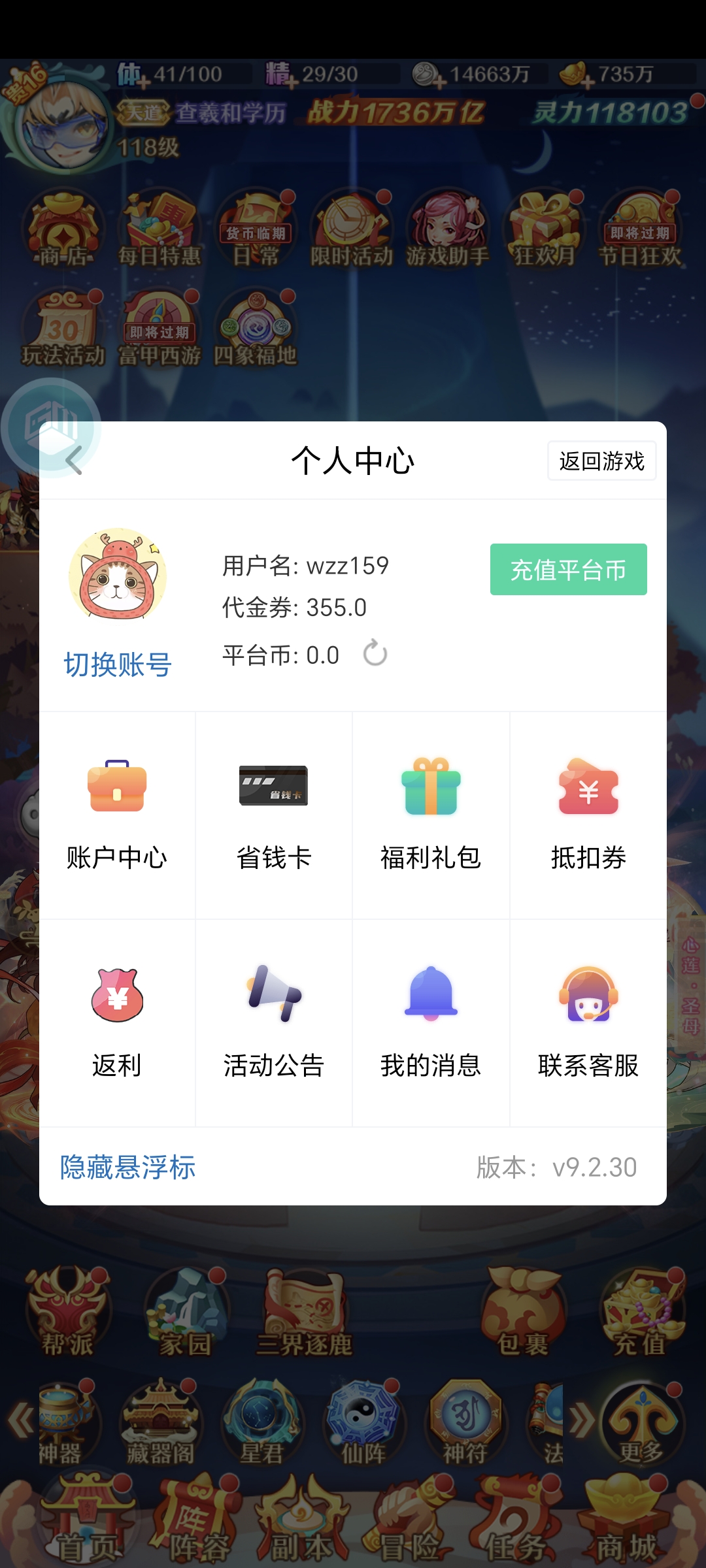Open 账户中心
706x1568 pixels.
click(x=117, y=815)
